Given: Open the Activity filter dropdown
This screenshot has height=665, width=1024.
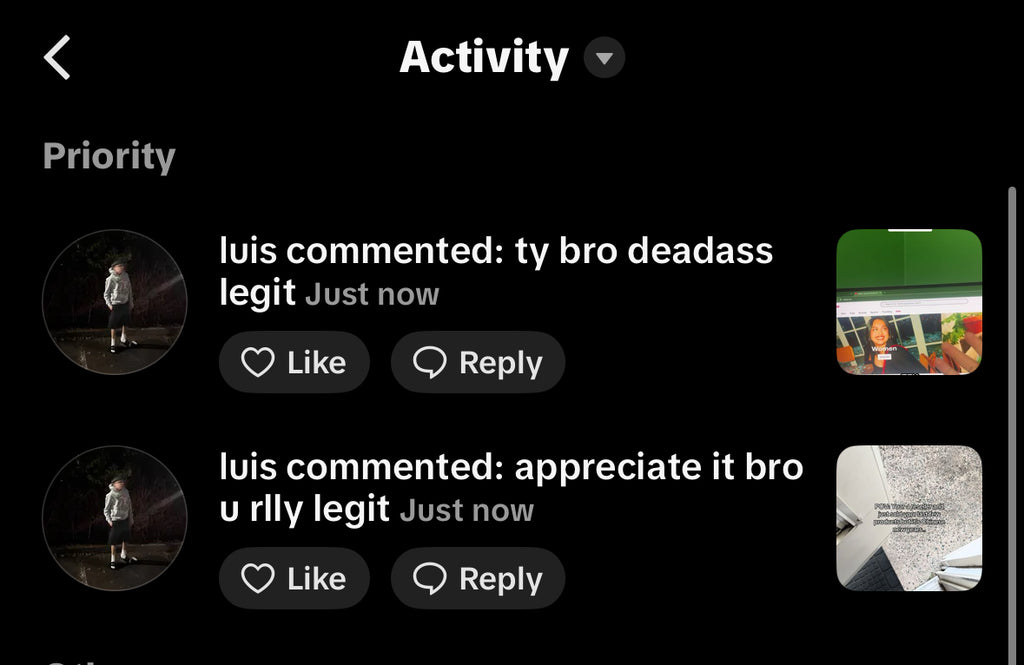Looking at the screenshot, I should (603, 58).
